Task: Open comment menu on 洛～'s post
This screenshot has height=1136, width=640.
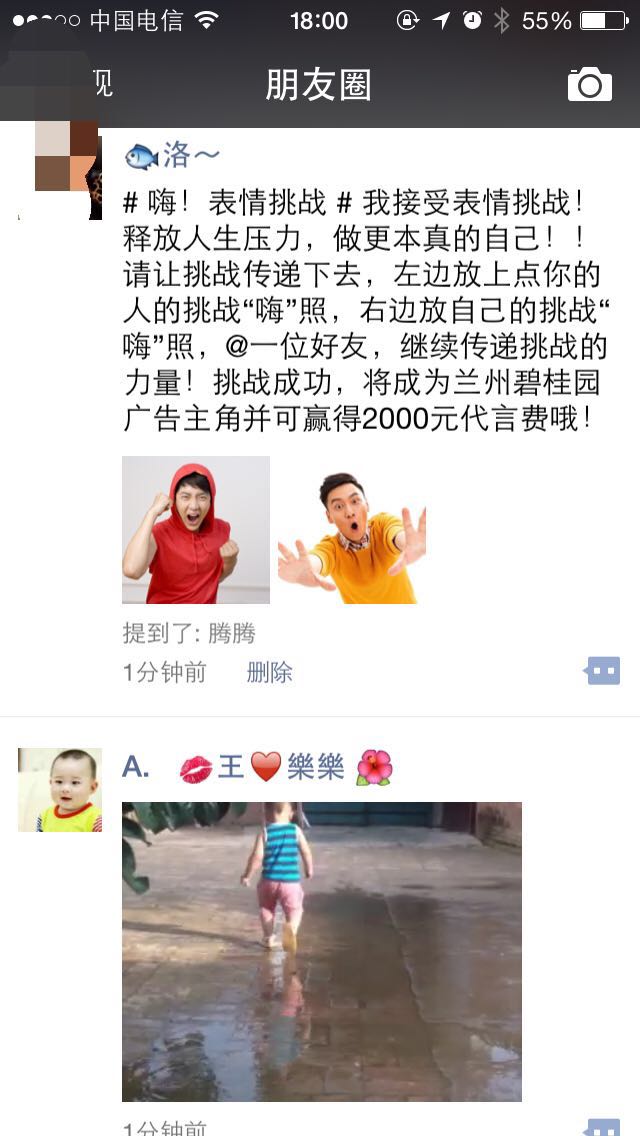Action: pos(604,671)
